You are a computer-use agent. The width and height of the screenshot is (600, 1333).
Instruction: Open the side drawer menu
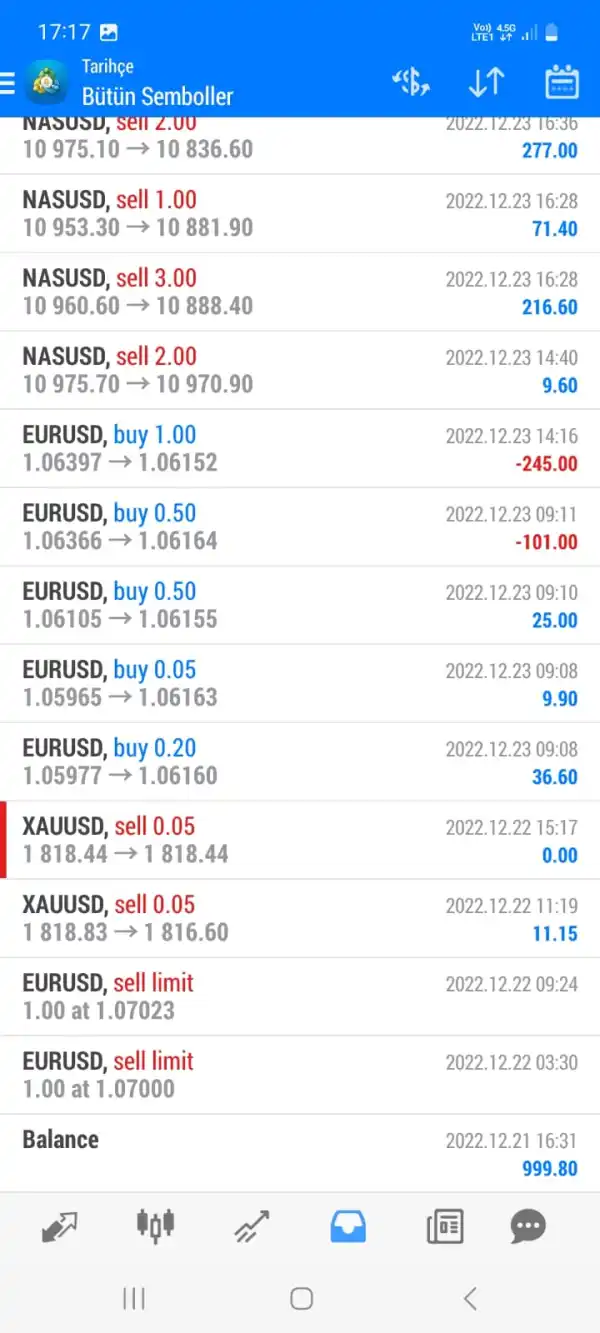pos(8,83)
